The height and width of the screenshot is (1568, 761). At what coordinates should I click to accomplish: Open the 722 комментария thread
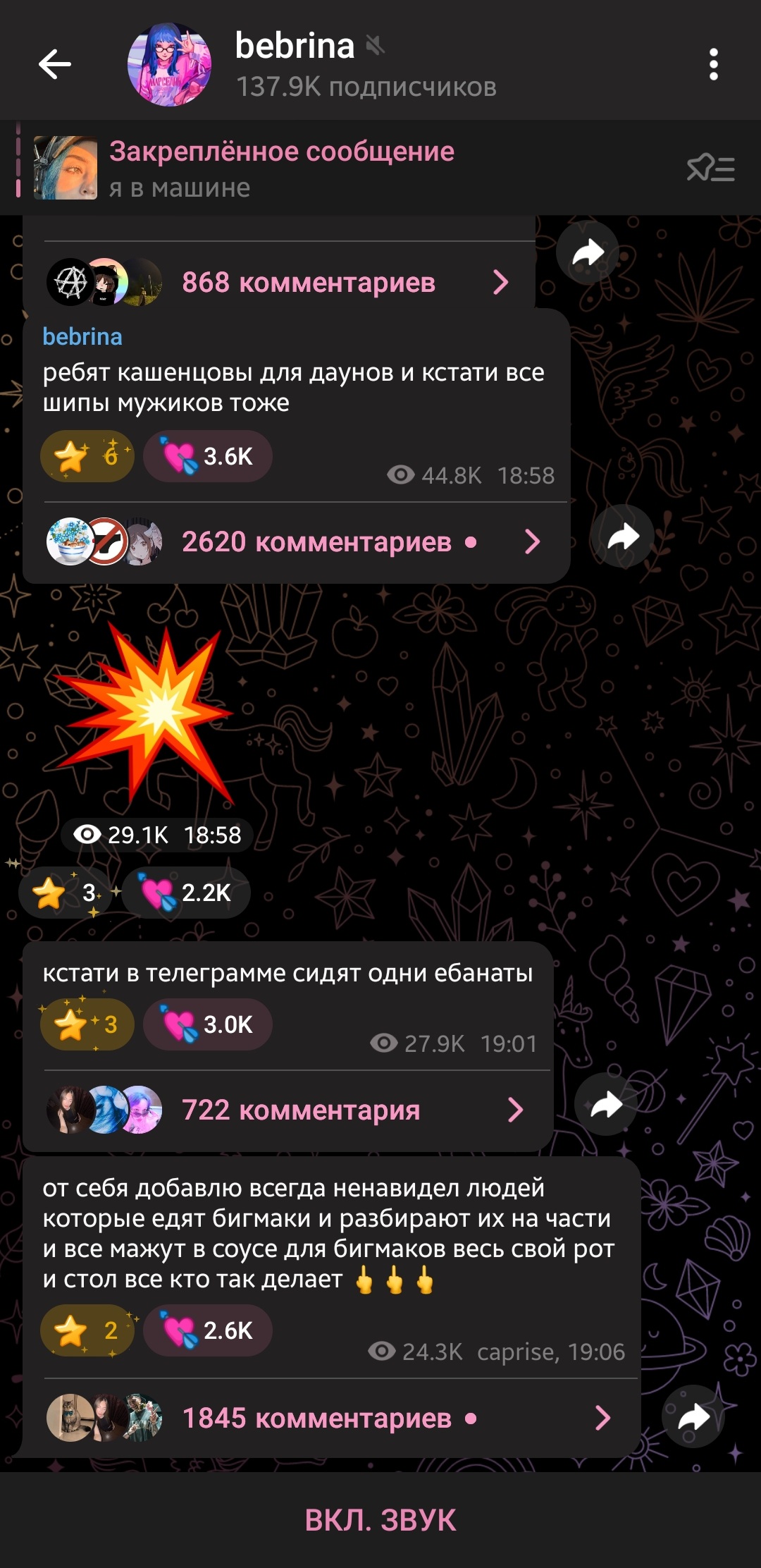(x=287, y=1110)
